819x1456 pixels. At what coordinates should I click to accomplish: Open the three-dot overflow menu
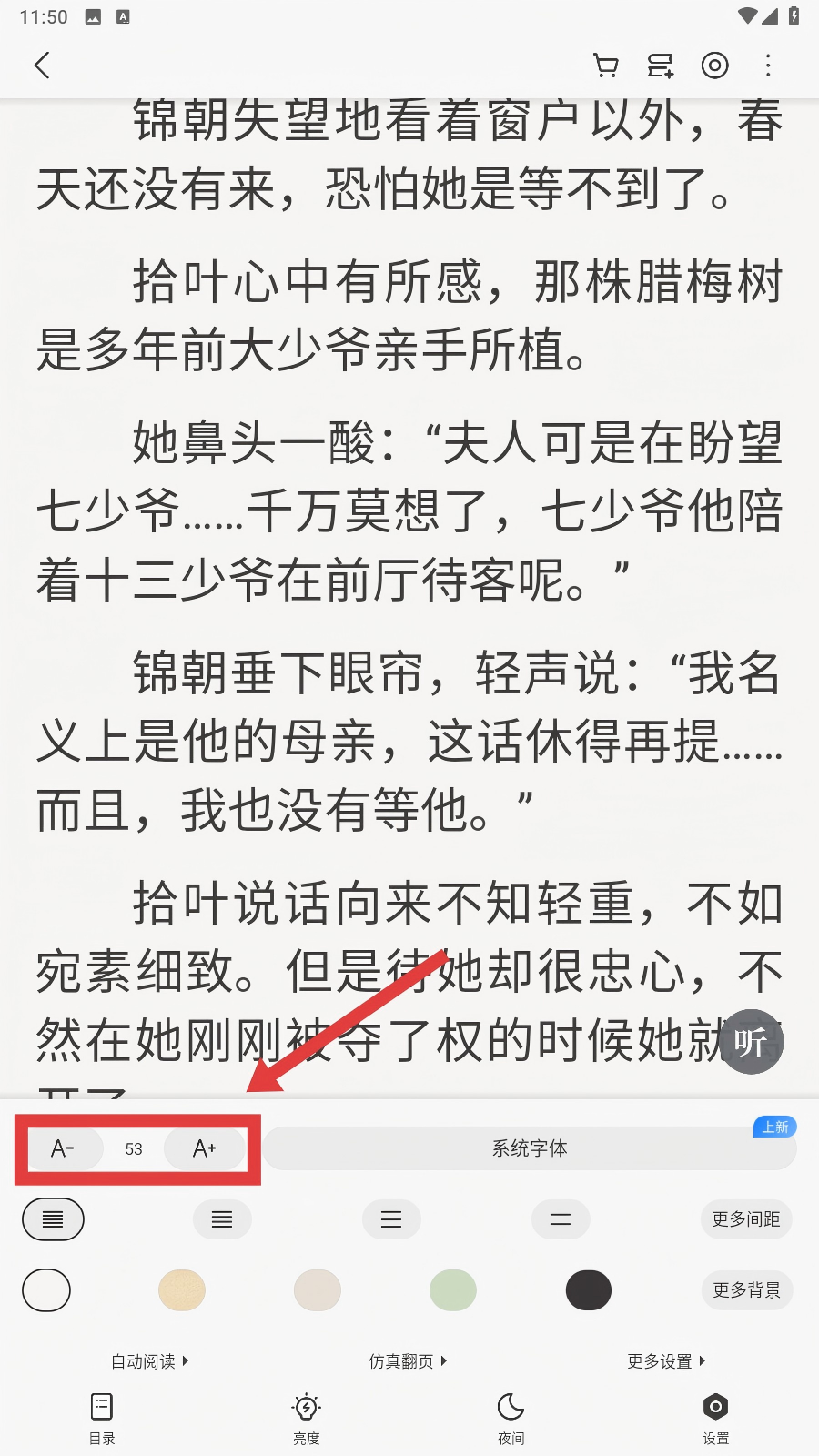pos(768,66)
